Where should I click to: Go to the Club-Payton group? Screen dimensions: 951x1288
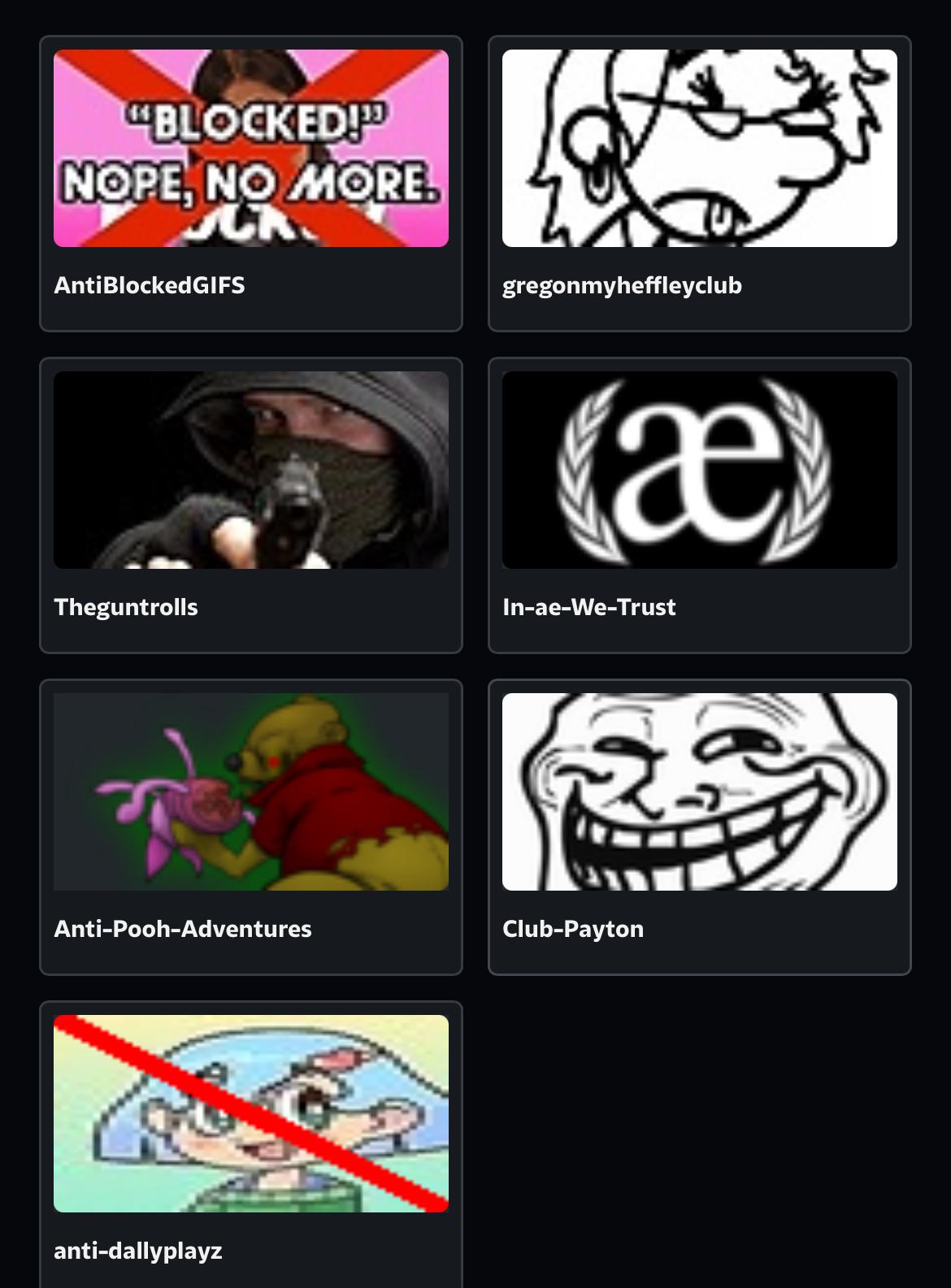pos(699,827)
